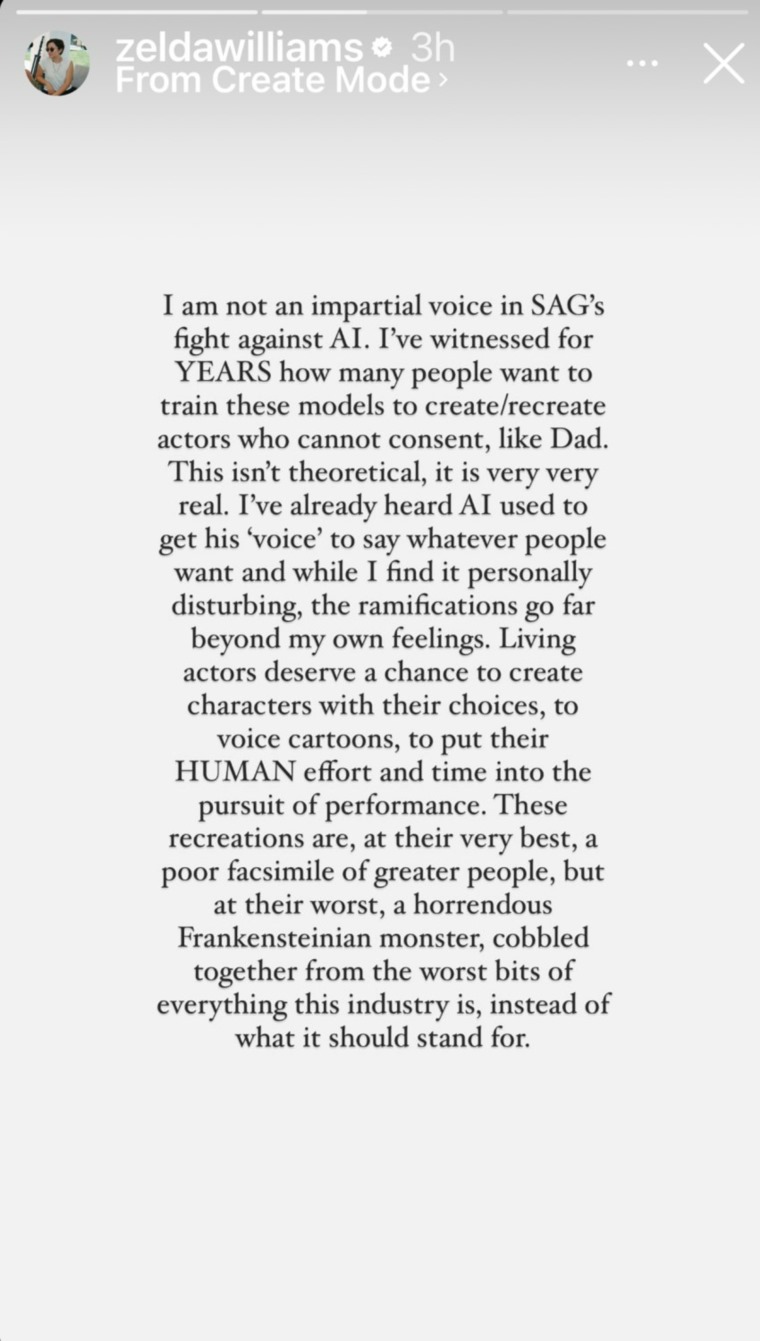Open zeldawilliams profile picture
Screen dimensions: 760x1341
(57, 63)
